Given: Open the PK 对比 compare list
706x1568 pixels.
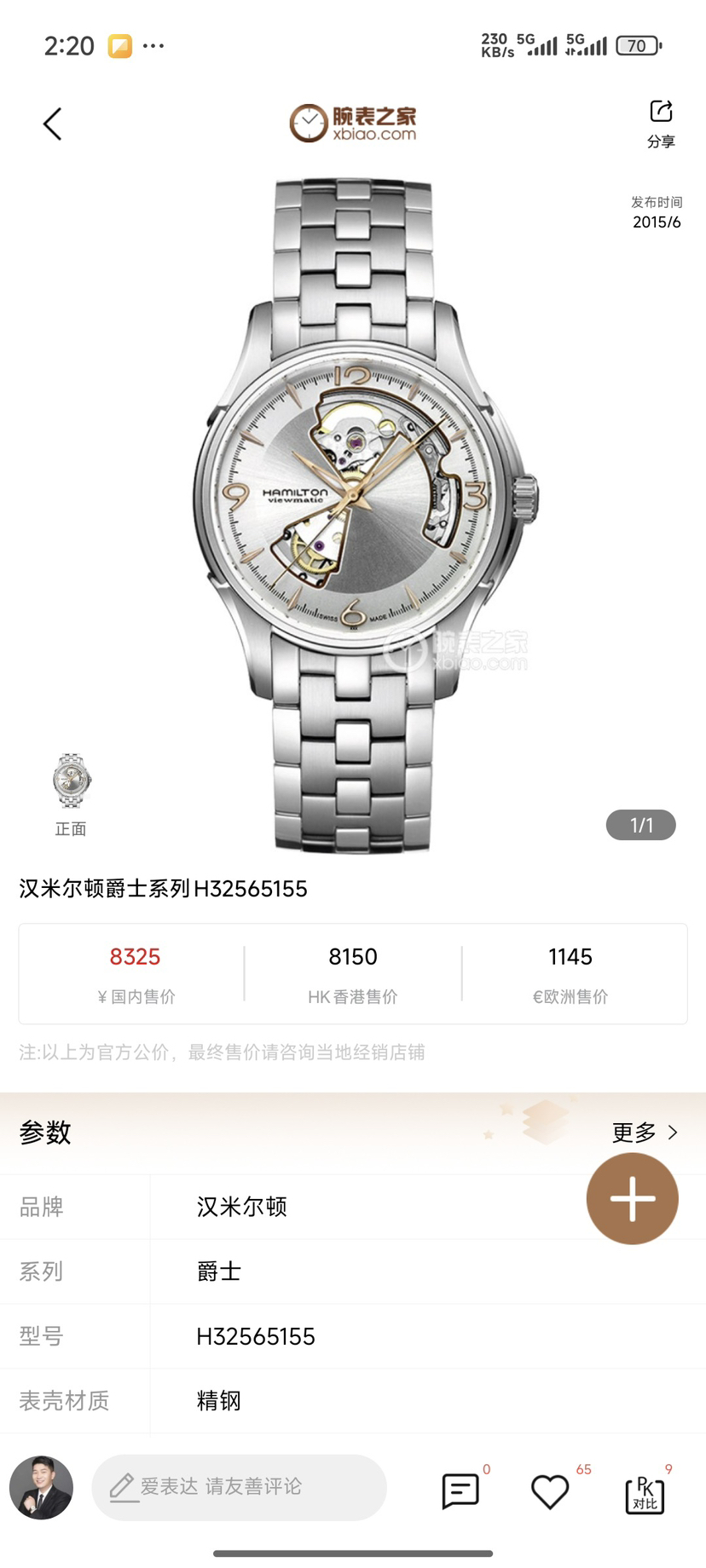Looking at the screenshot, I should coord(645,1494).
